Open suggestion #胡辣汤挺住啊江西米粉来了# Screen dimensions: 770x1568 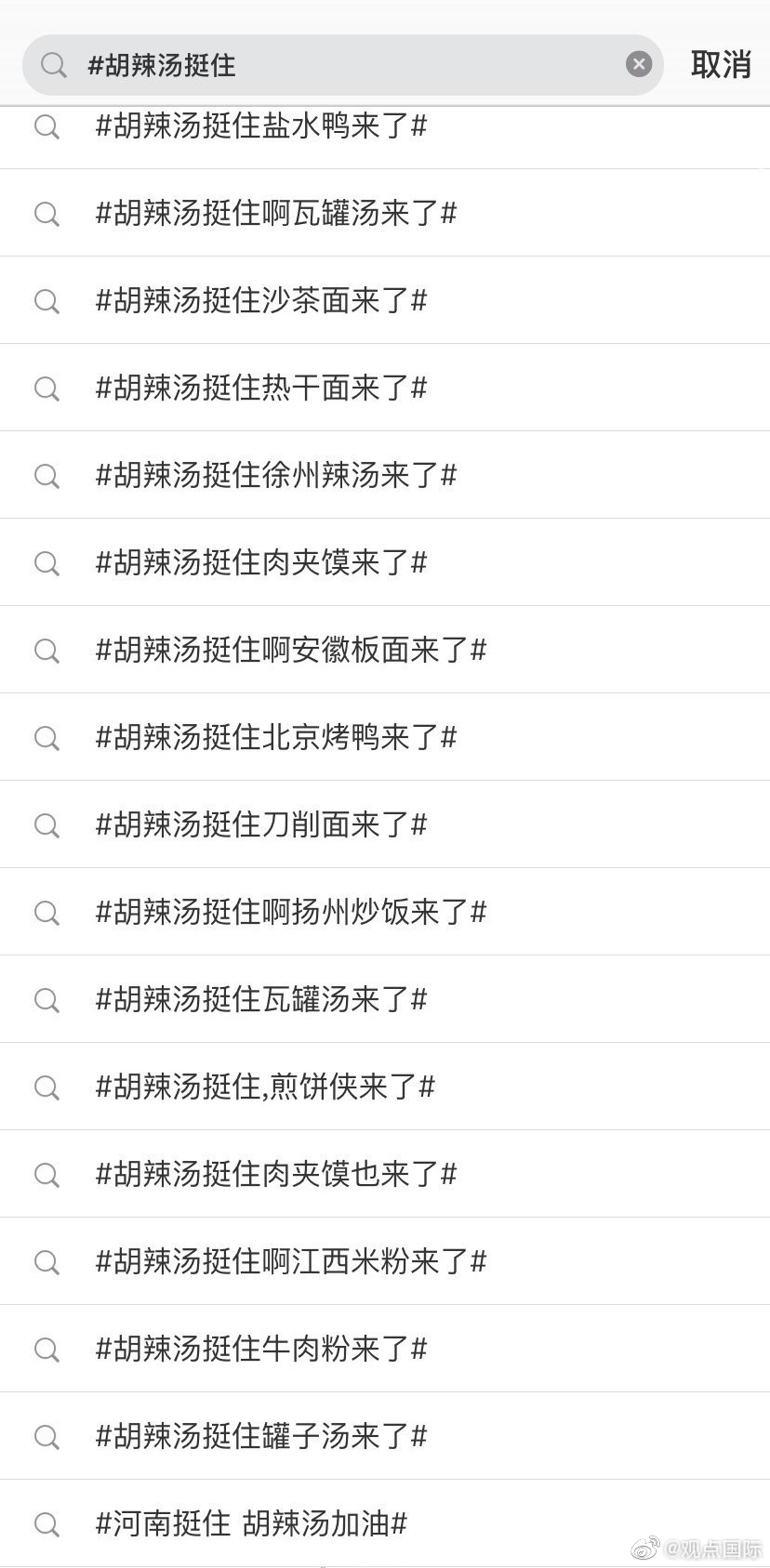[291, 1261]
